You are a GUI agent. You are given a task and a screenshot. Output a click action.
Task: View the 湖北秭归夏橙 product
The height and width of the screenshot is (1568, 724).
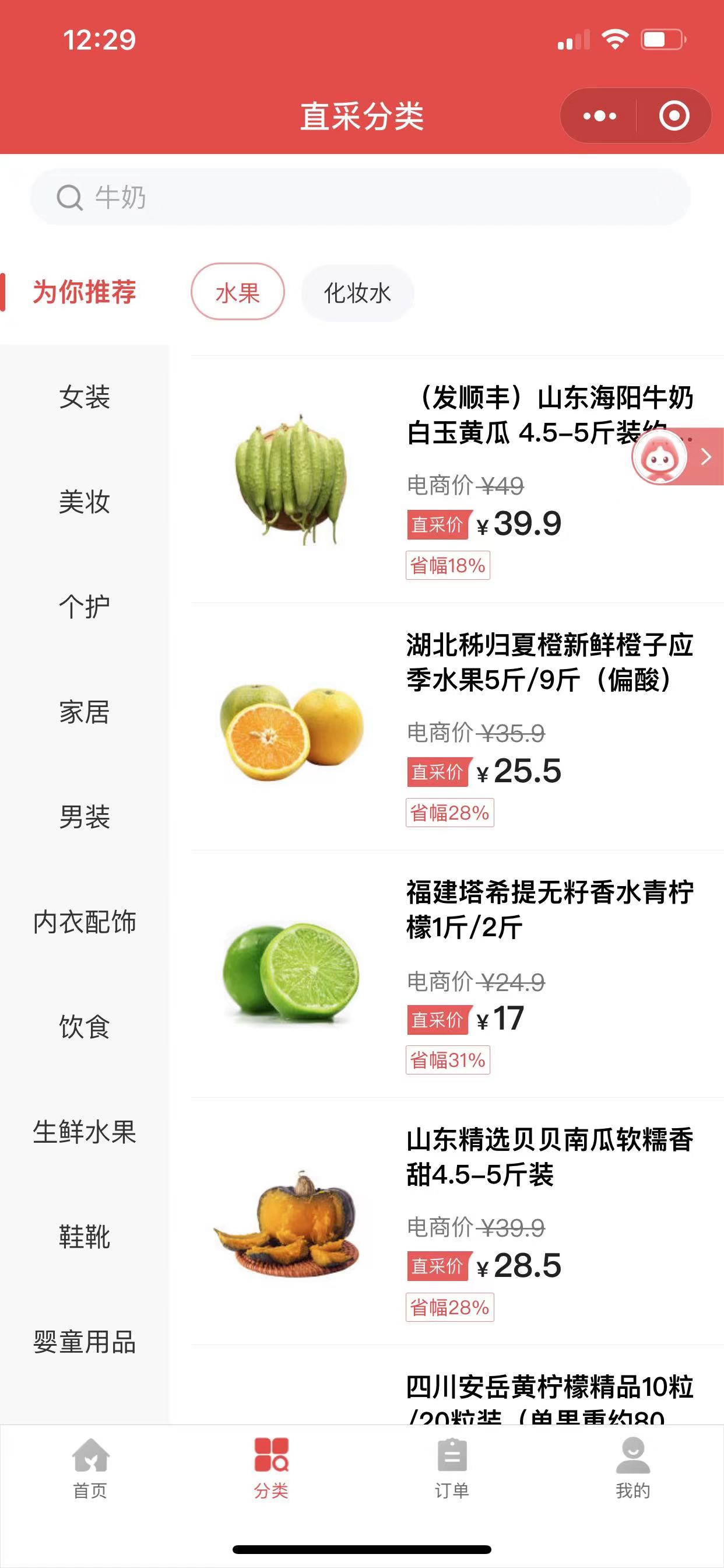pyautogui.click(x=549, y=662)
